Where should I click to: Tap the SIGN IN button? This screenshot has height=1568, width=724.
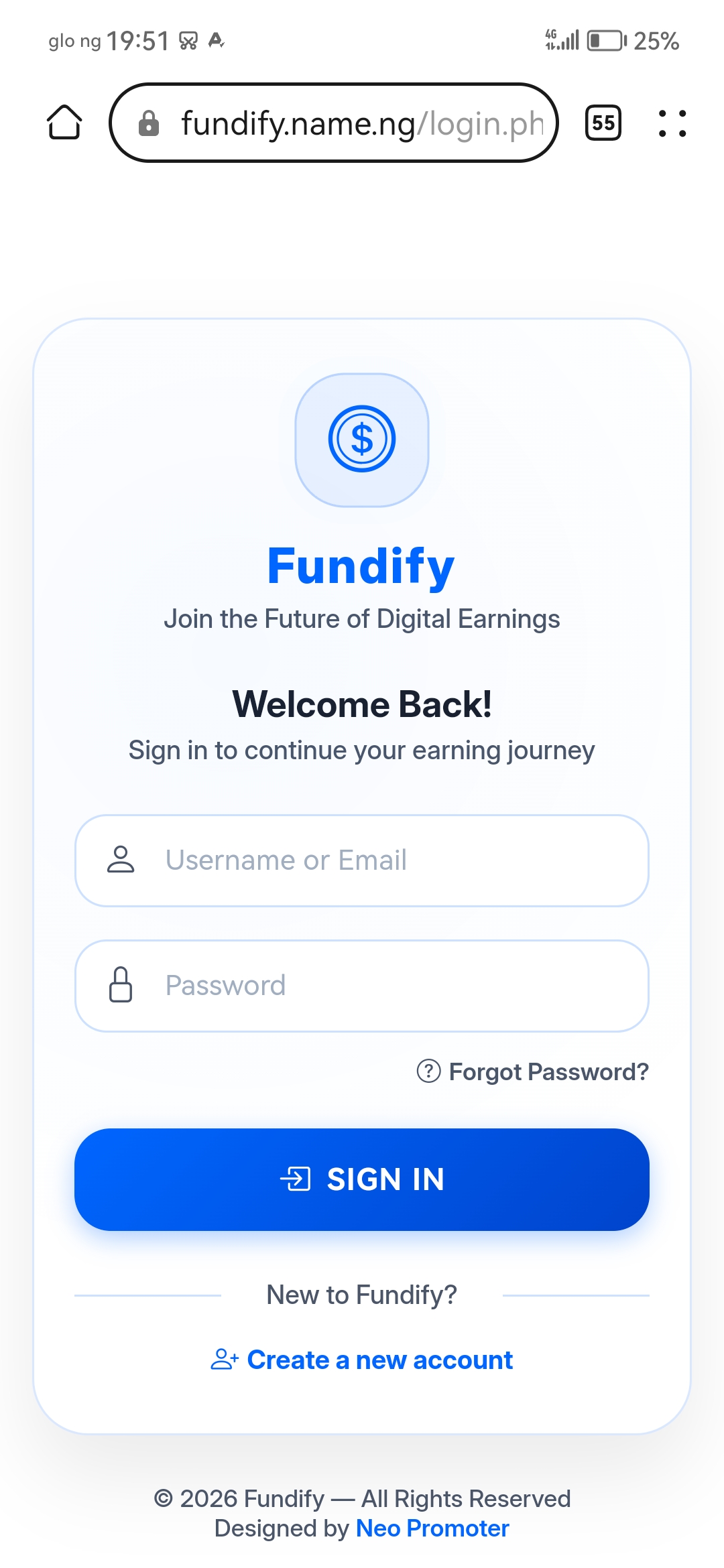362,1179
